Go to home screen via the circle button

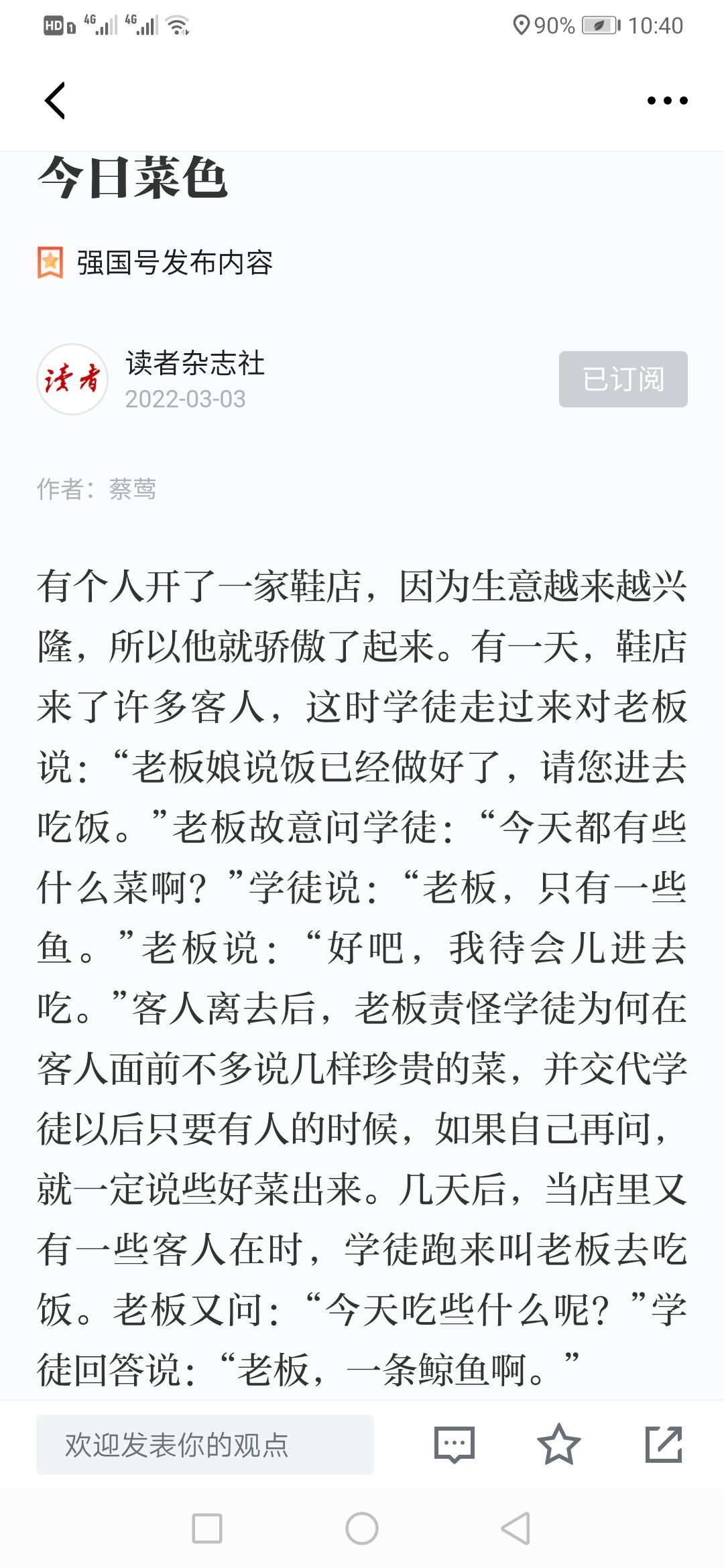tap(362, 1528)
